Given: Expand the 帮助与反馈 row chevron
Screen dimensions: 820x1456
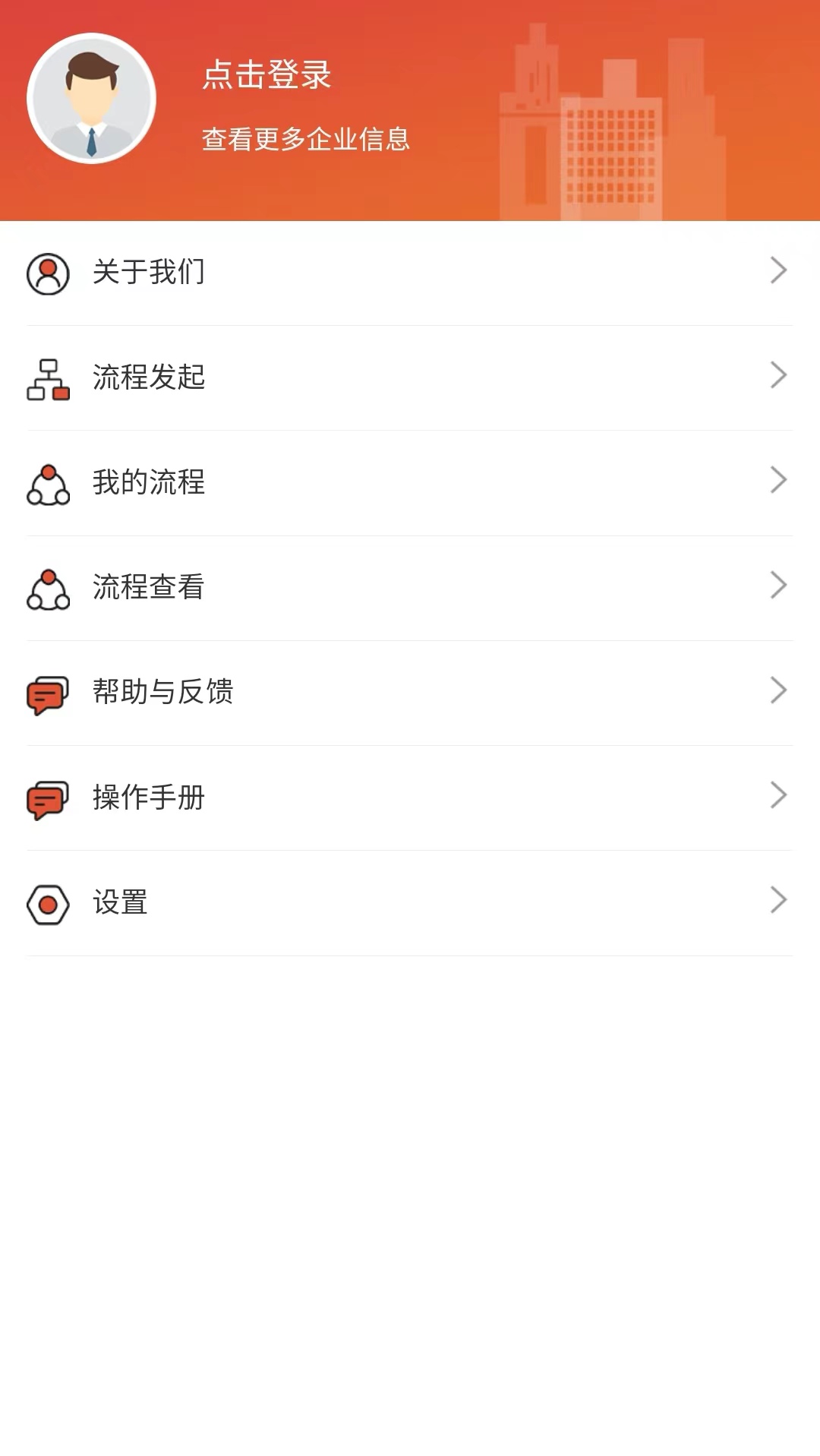Looking at the screenshot, I should 778,690.
